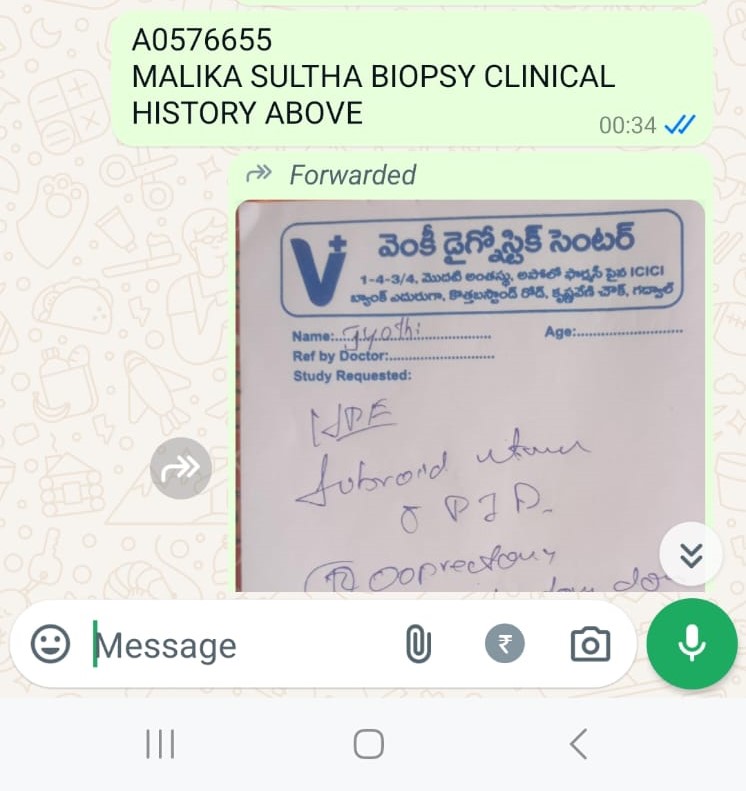Tap the emoji picker icon
Screen dimensions: 746x791
pos(50,645)
